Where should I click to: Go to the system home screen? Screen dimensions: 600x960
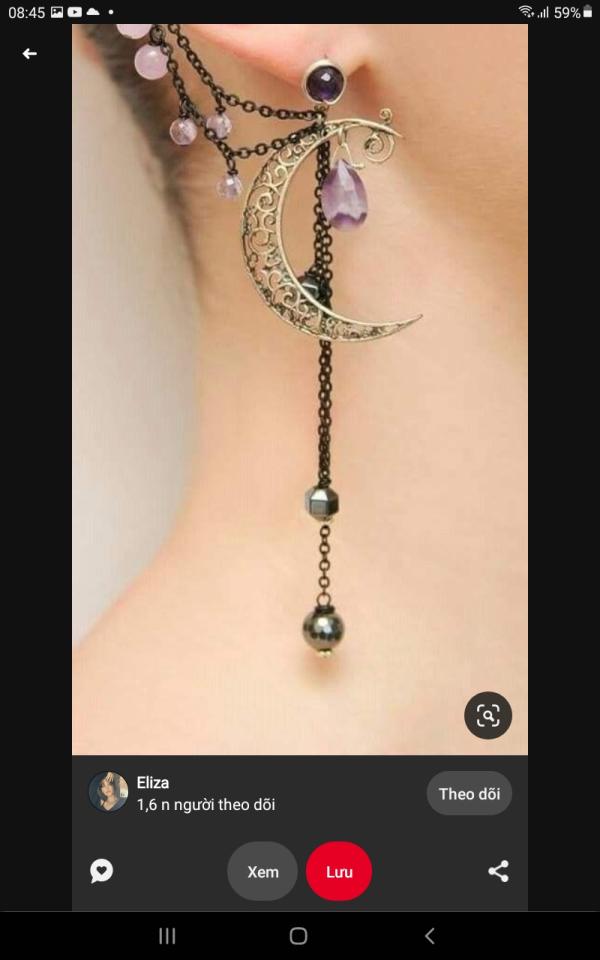point(298,936)
